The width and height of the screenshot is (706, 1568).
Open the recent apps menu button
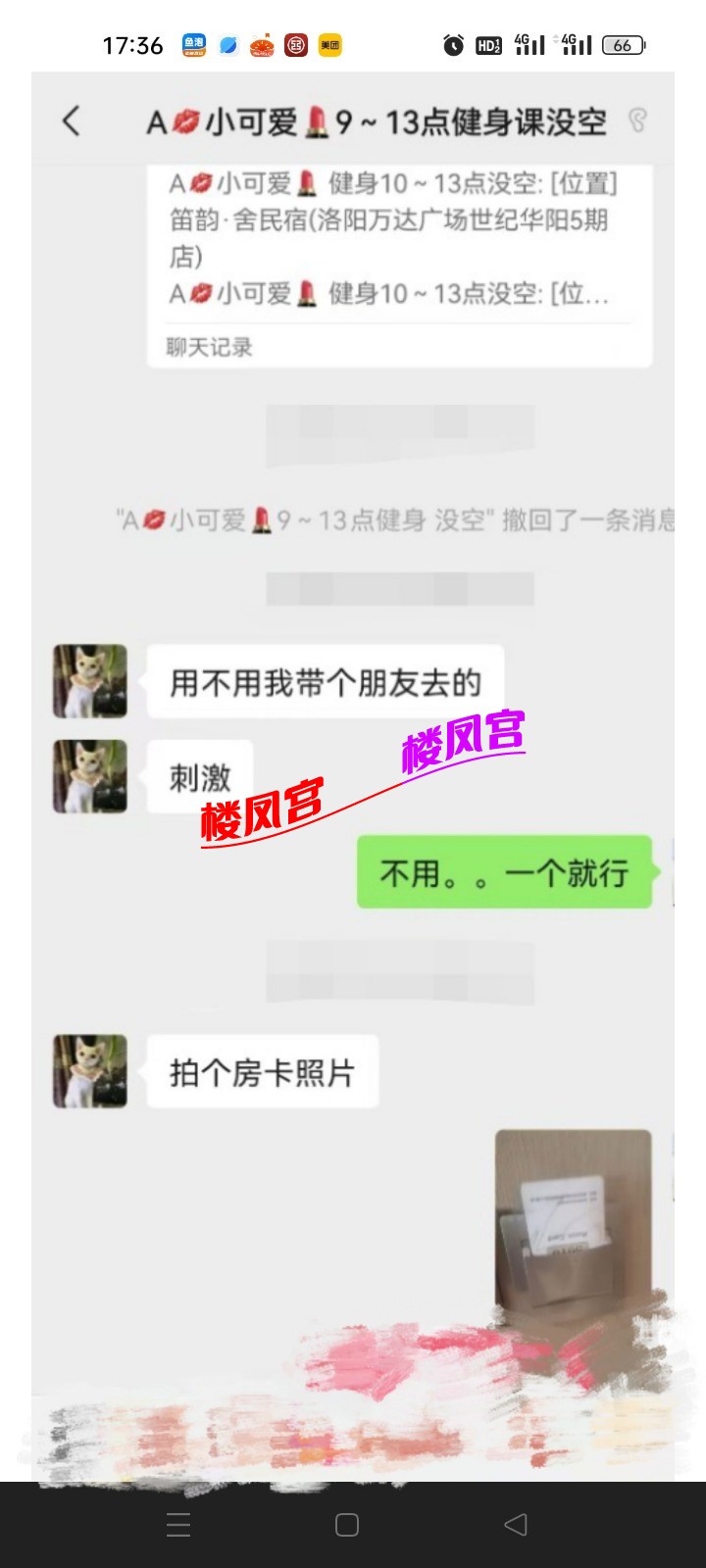(x=178, y=1524)
